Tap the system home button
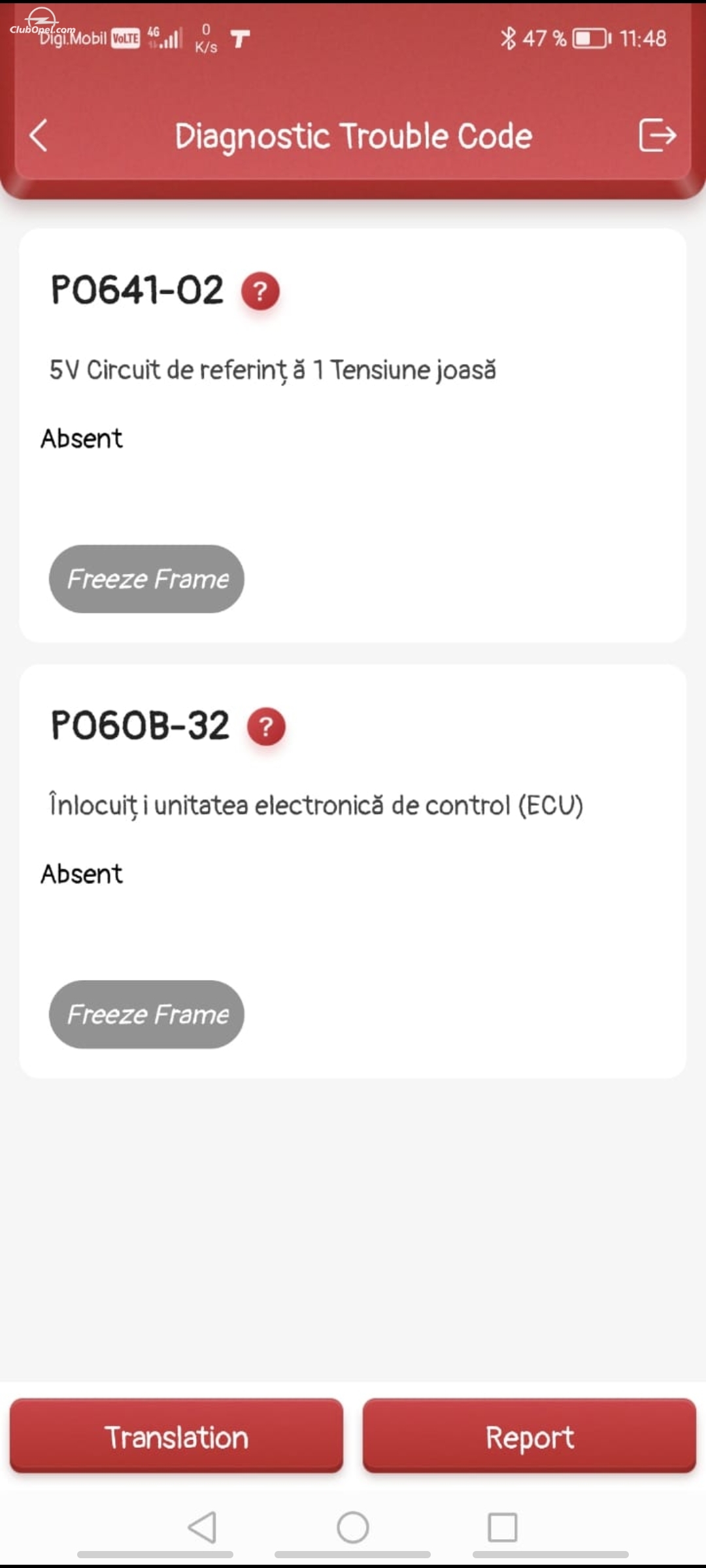The width and height of the screenshot is (706, 1568). coord(353,1527)
